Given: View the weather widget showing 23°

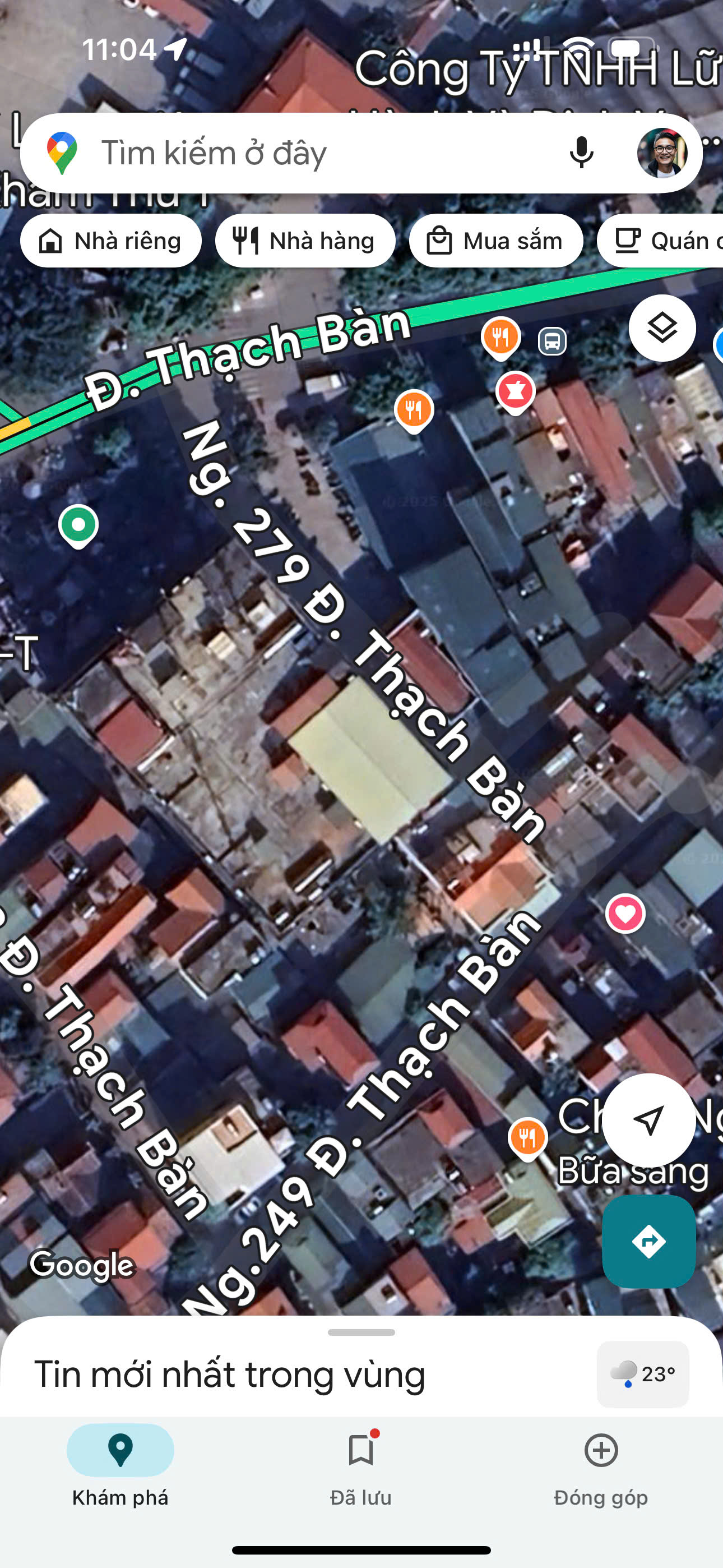Looking at the screenshot, I should click(x=643, y=1374).
